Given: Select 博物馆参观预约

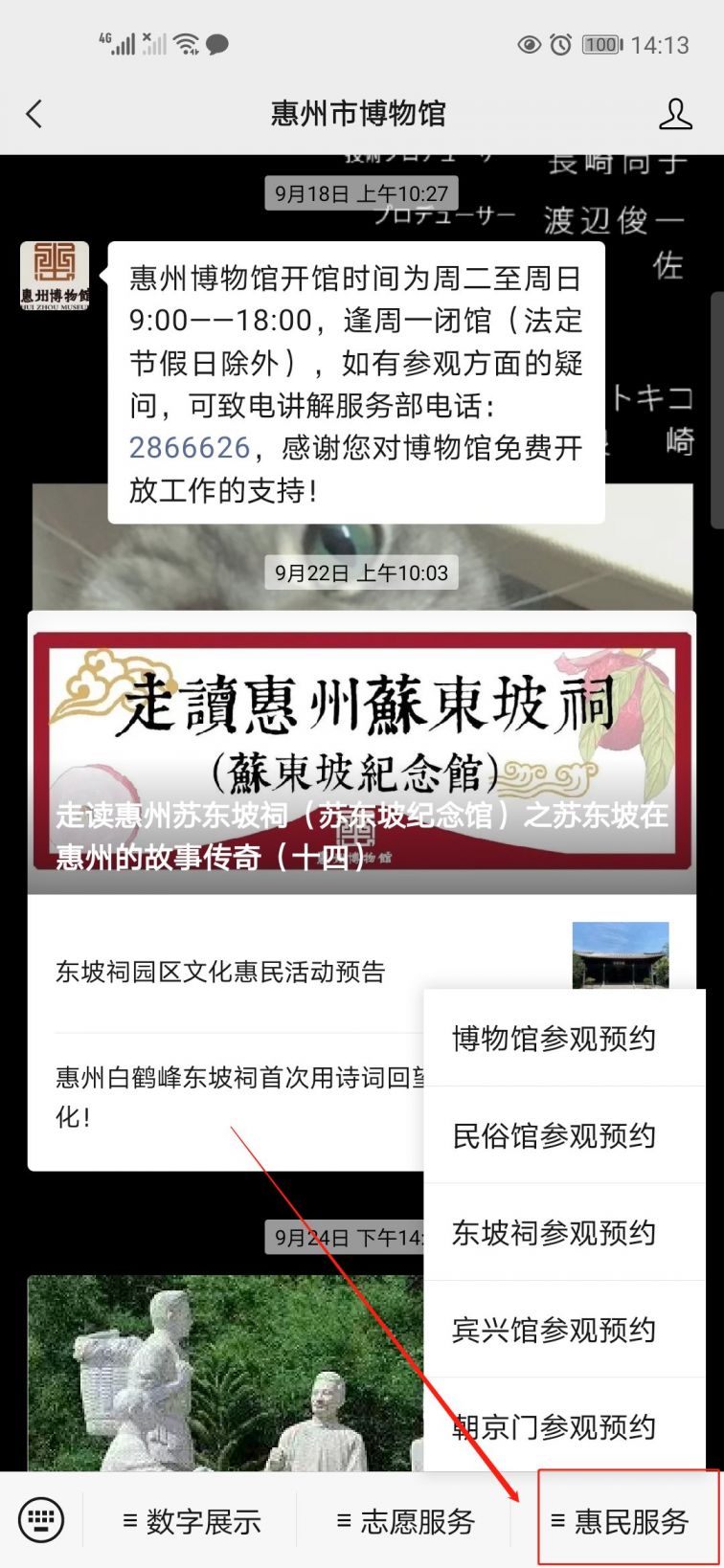Looking at the screenshot, I should (x=554, y=1039).
